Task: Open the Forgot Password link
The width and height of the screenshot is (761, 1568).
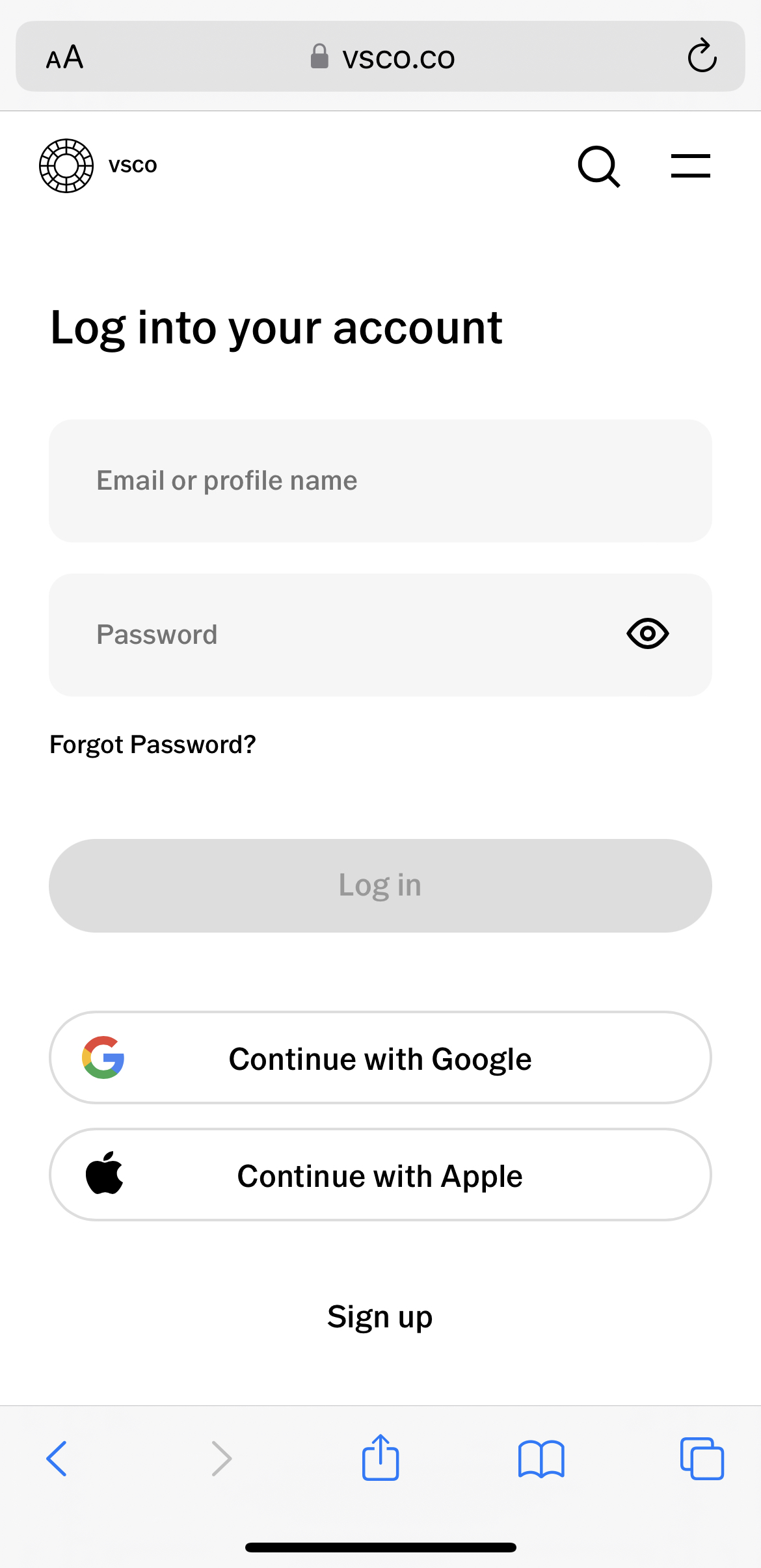Action: click(x=153, y=745)
